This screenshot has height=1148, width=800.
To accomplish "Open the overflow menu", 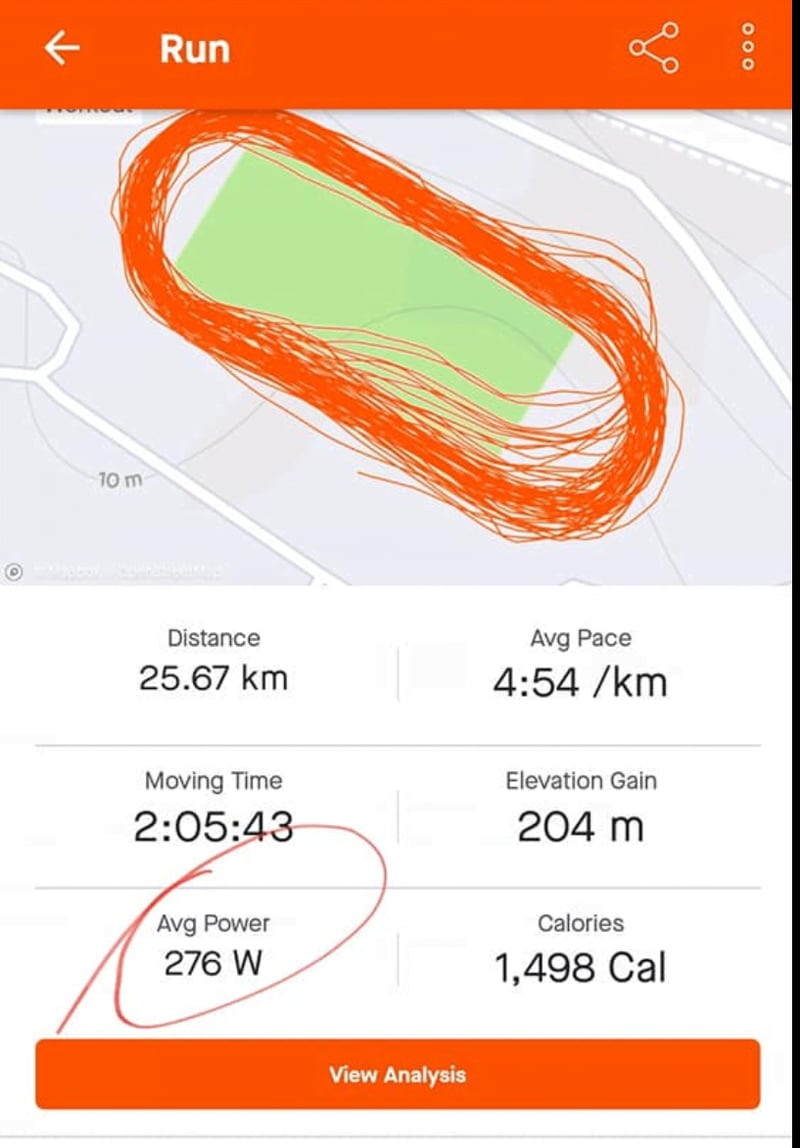I will (x=748, y=48).
